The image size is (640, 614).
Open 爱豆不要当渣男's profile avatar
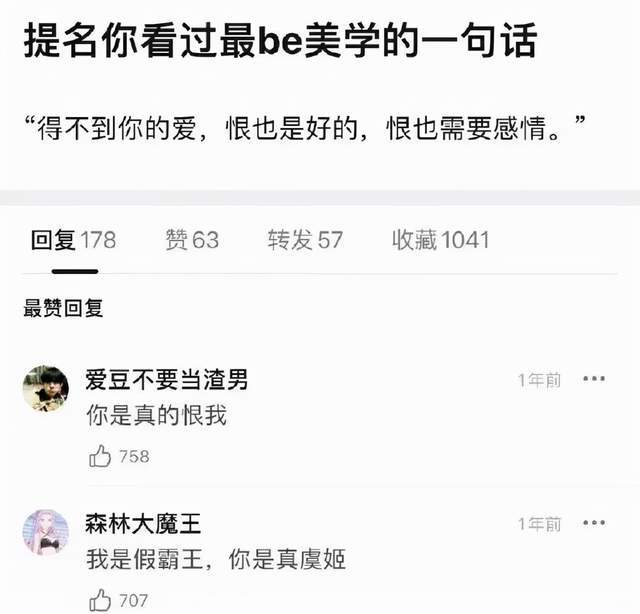point(46,389)
